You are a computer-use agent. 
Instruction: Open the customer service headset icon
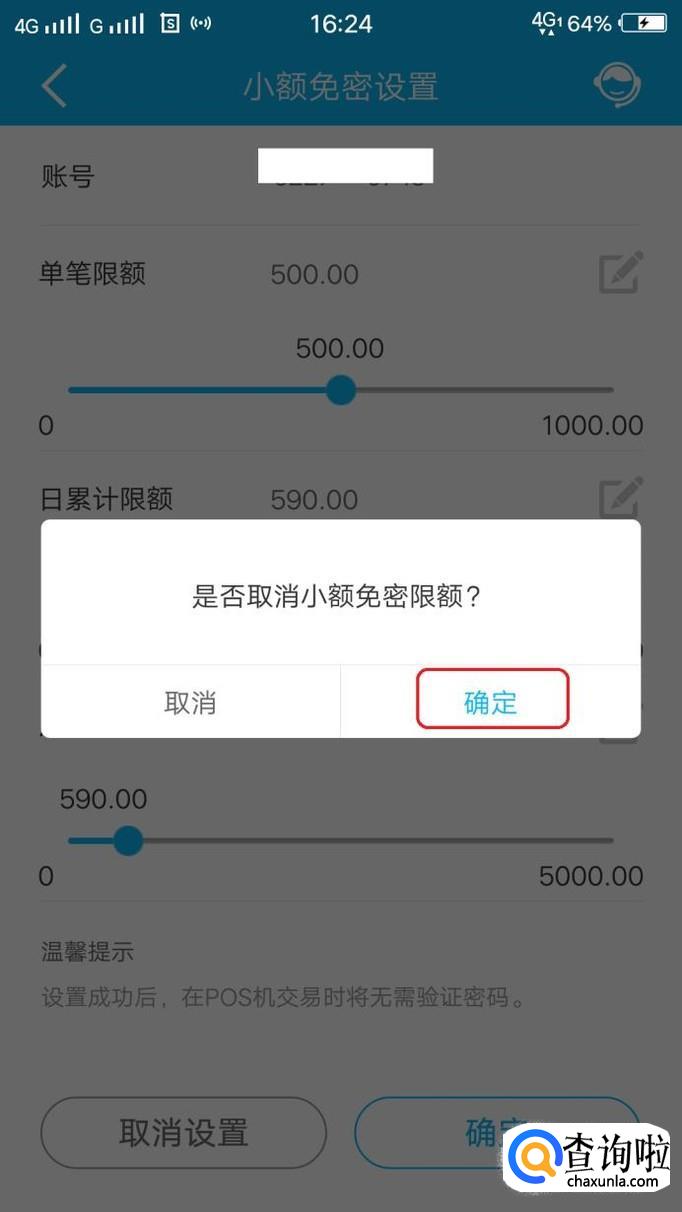[x=617, y=86]
